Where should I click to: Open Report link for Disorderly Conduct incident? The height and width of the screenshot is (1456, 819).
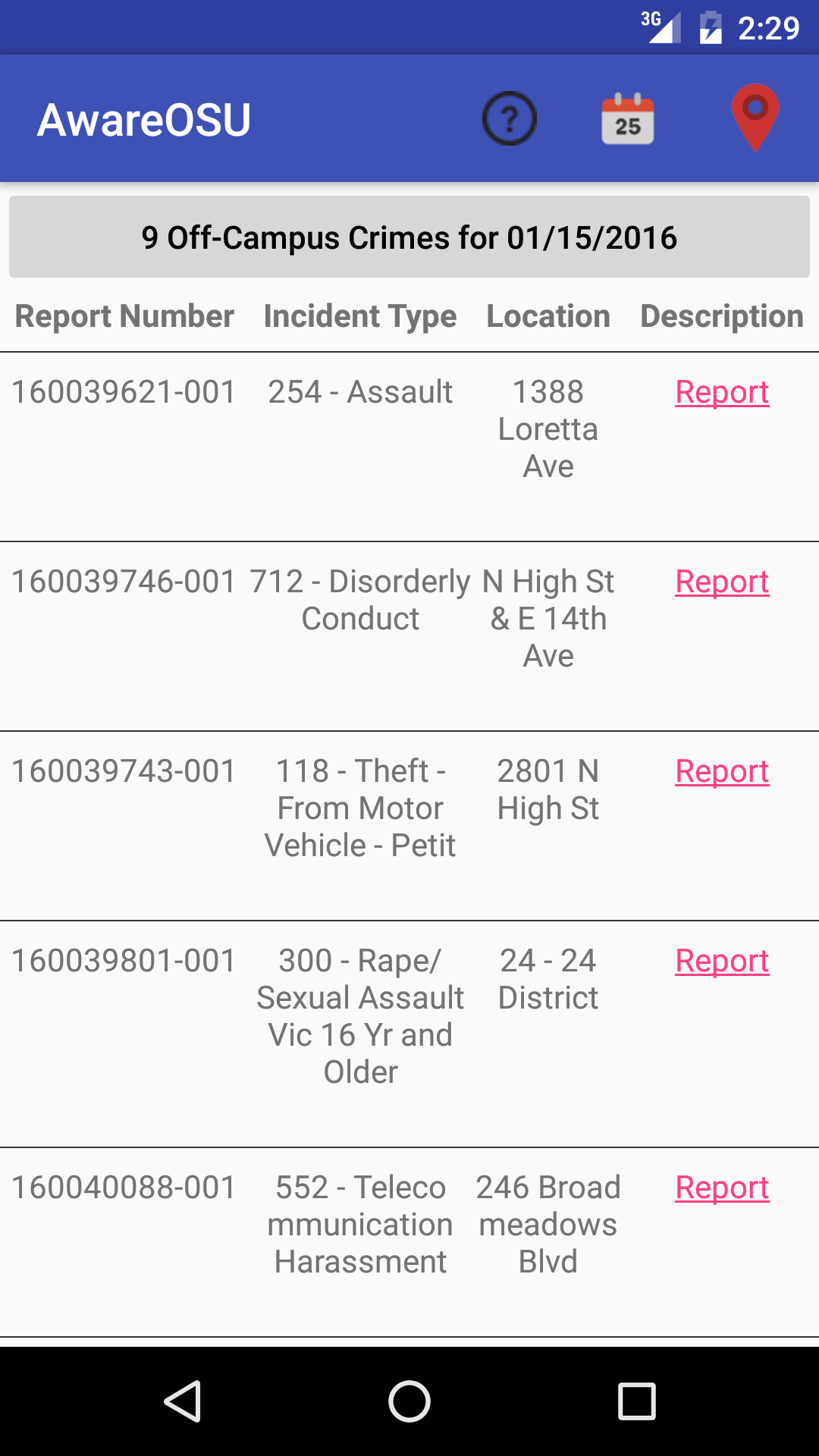pos(722,582)
